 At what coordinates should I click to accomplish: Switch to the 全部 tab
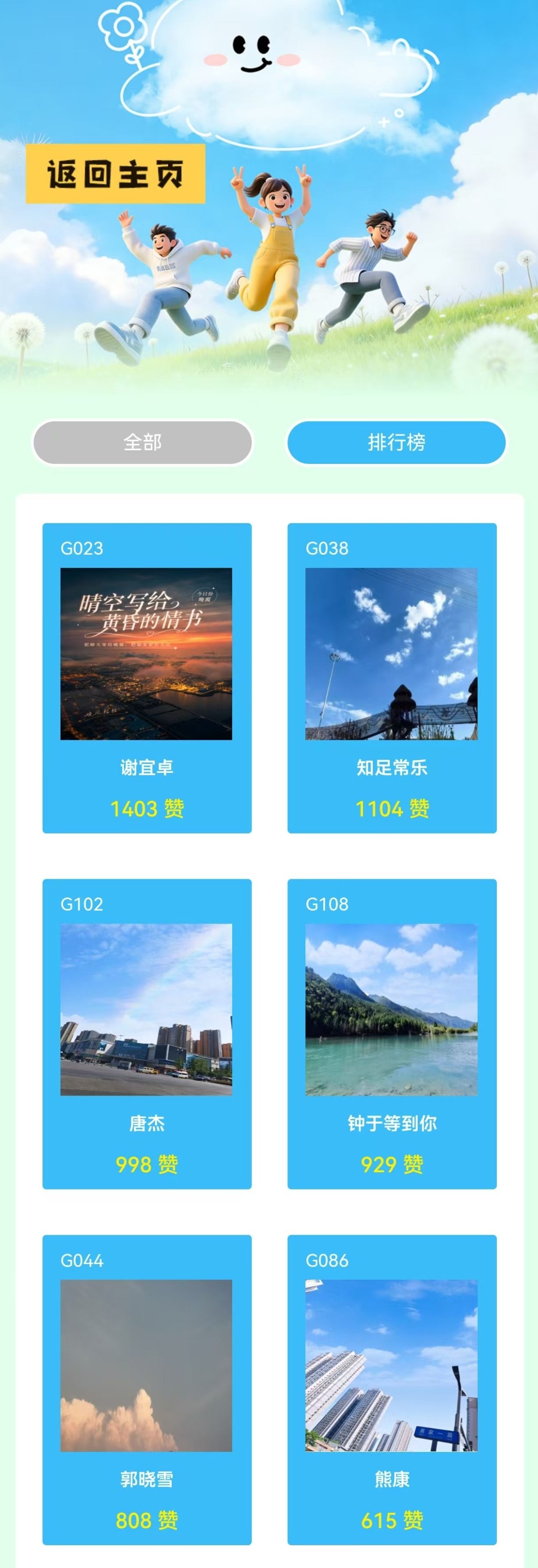[x=142, y=442]
